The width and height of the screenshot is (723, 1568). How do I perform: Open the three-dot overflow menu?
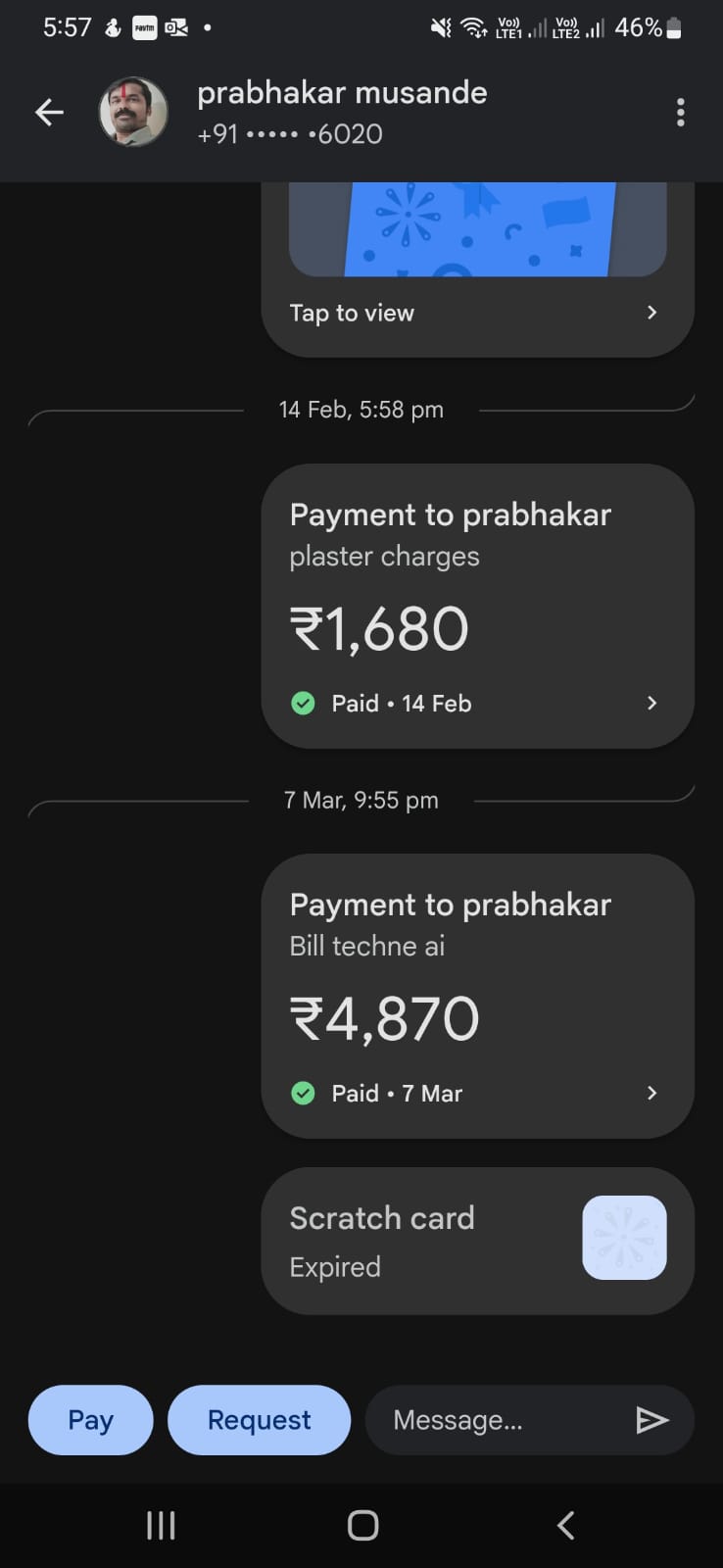tap(680, 113)
